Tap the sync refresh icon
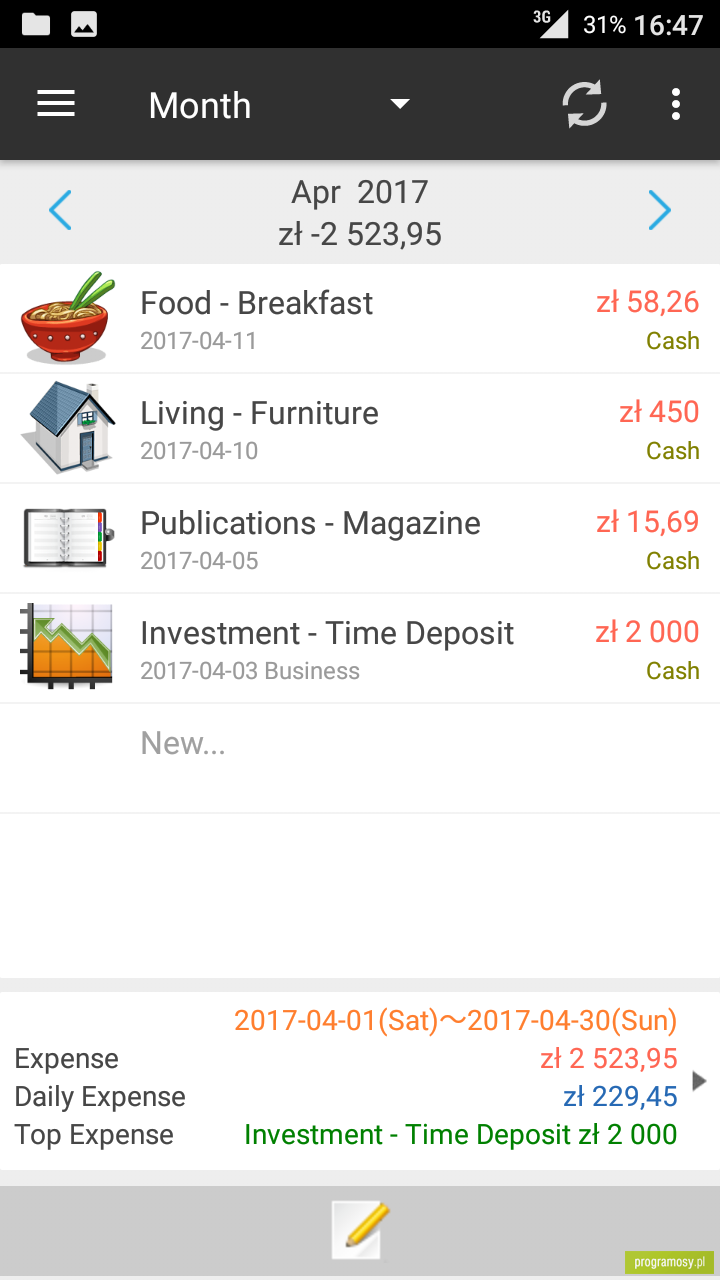The height and width of the screenshot is (1280, 720). tap(585, 104)
